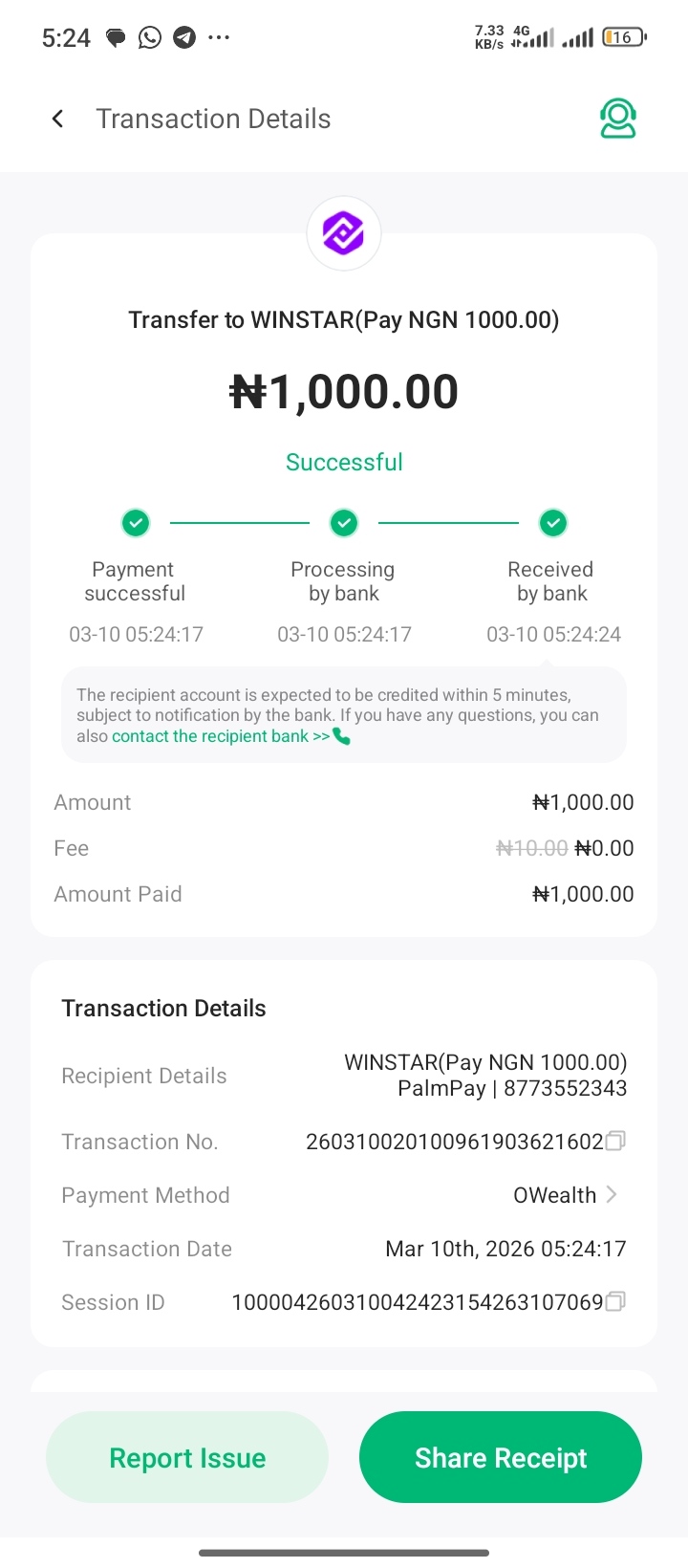Viewport: 688px width, 1568px height.
Task: Open customer support headset icon
Action: pos(617,119)
